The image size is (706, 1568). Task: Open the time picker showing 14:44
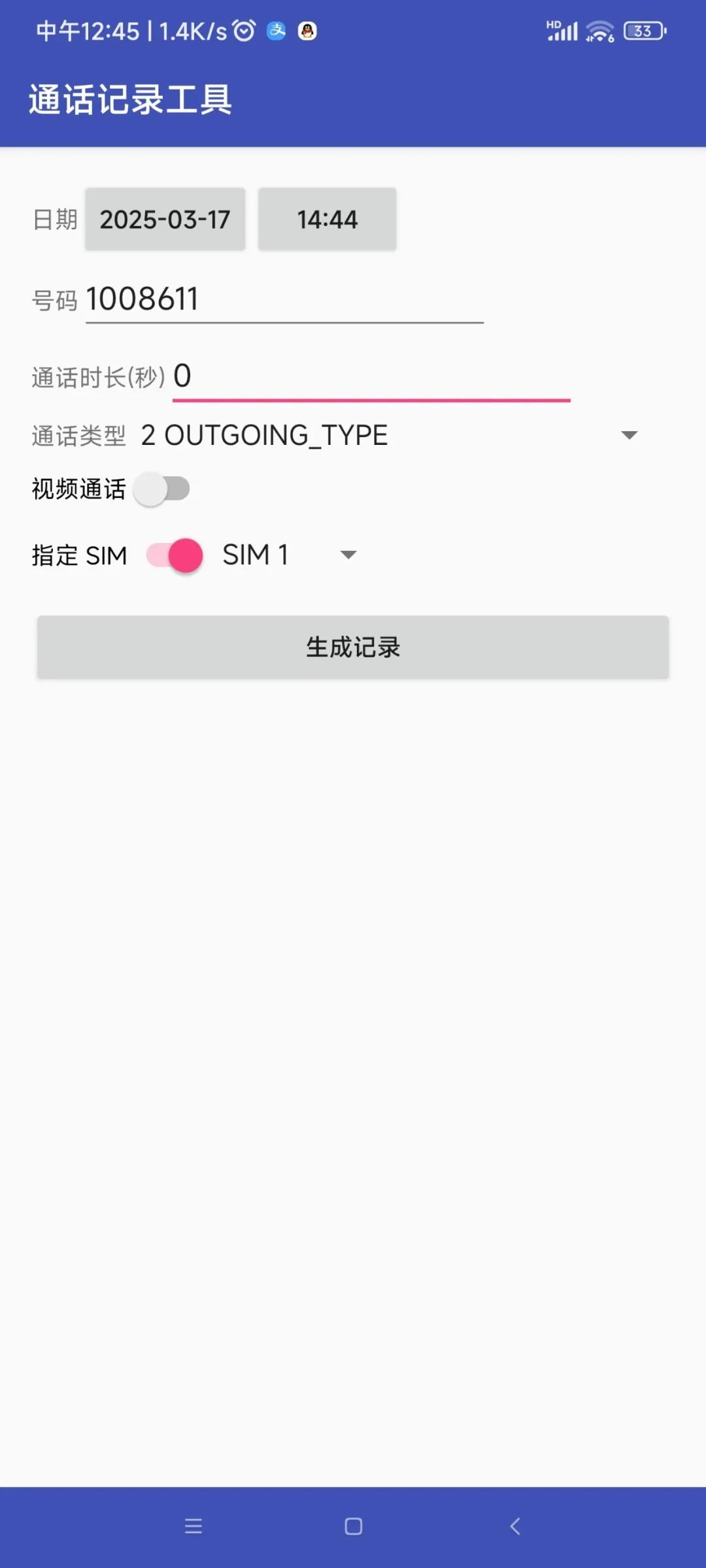(327, 220)
